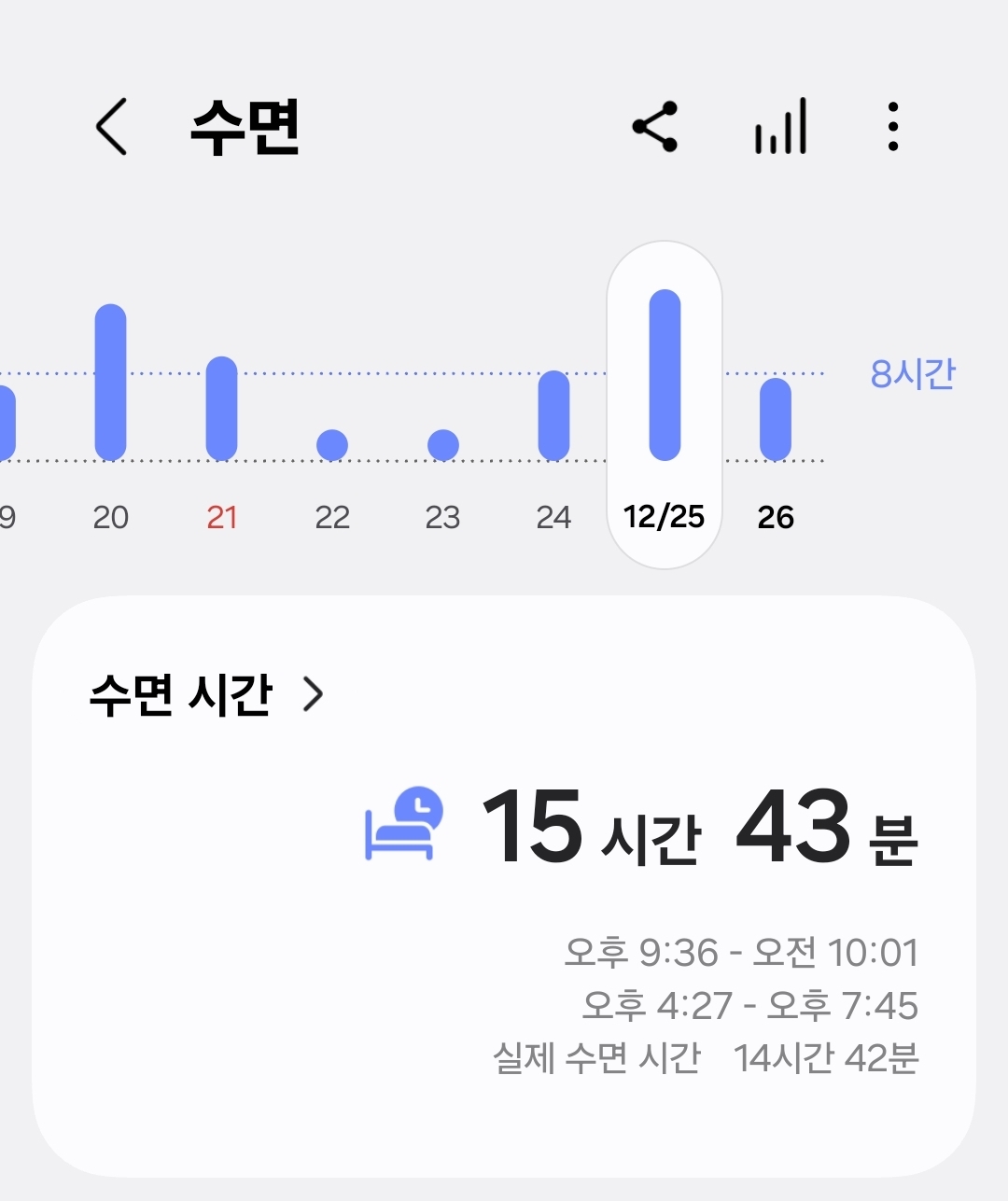The height and width of the screenshot is (1201, 1008).
Task: Go back from the 수면 screen
Action: 111,126
